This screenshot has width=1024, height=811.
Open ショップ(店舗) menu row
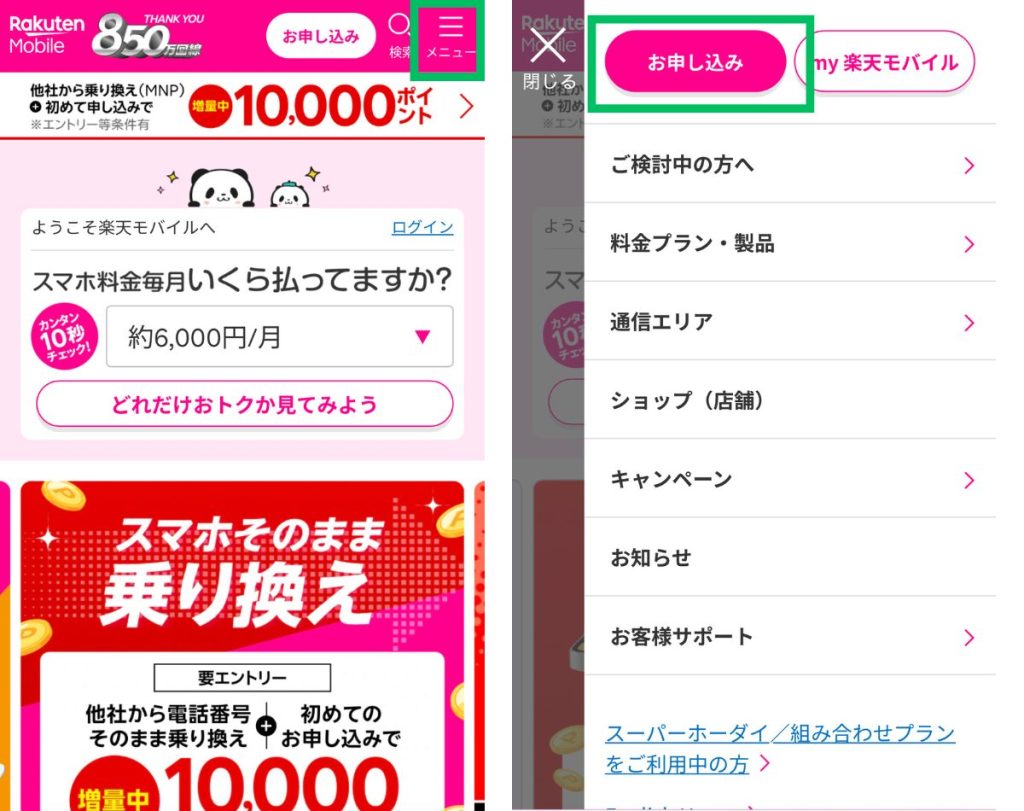point(790,400)
